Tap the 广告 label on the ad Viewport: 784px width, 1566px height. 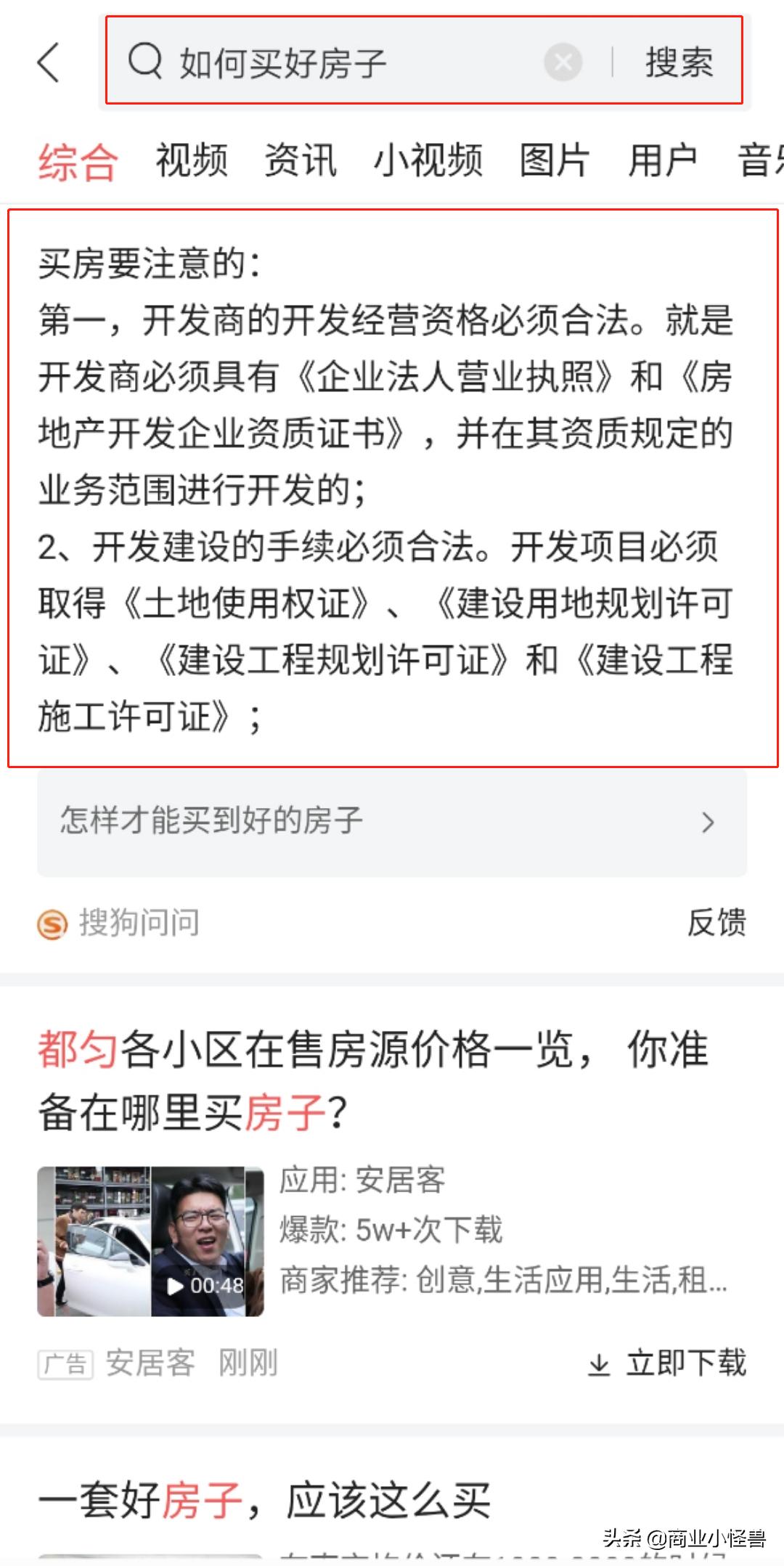point(64,1362)
